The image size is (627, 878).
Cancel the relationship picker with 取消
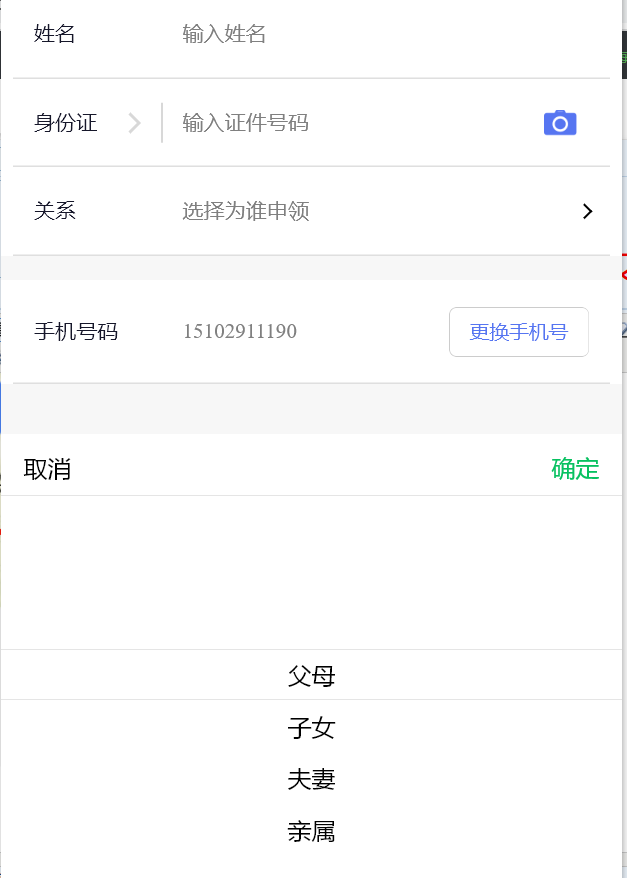coord(48,469)
